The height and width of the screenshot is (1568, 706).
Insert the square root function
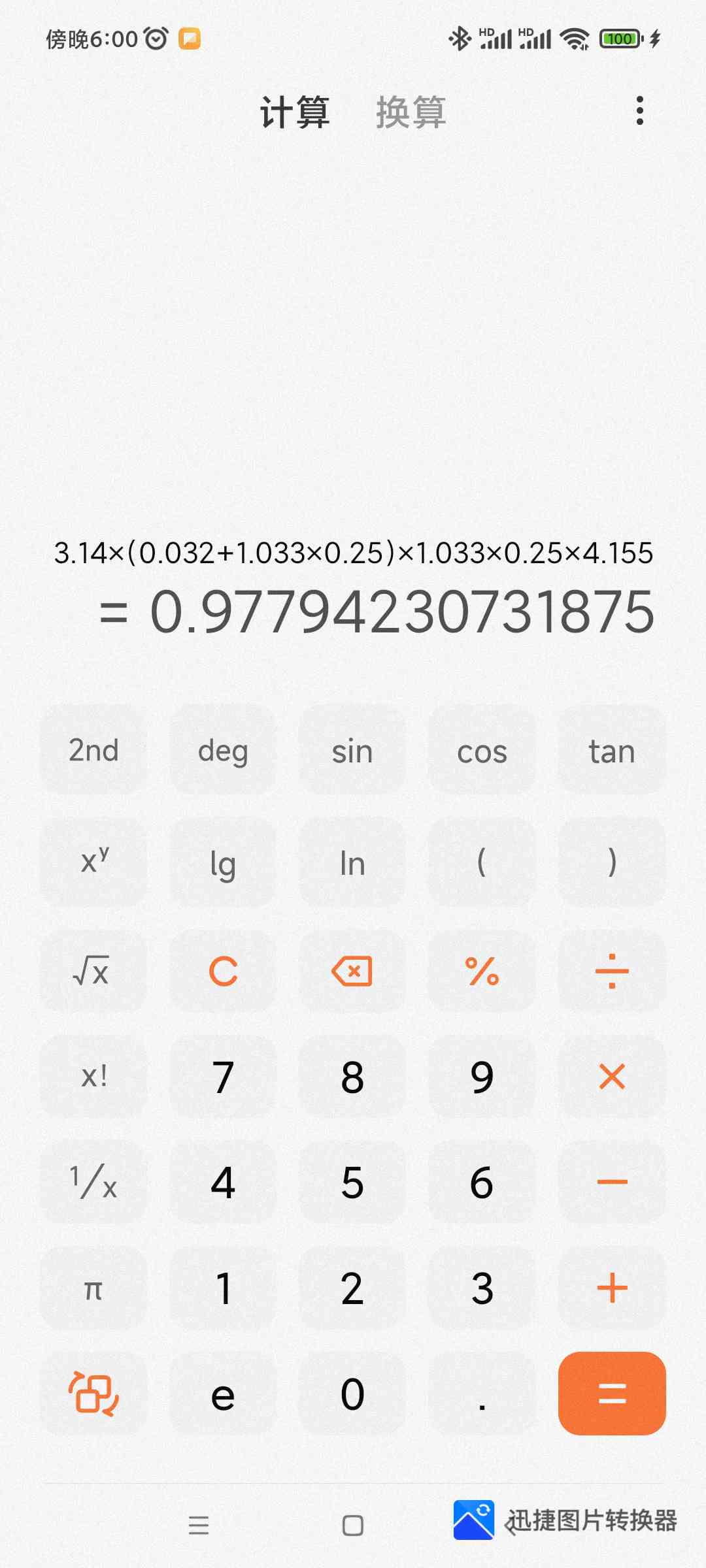[93, 972]
